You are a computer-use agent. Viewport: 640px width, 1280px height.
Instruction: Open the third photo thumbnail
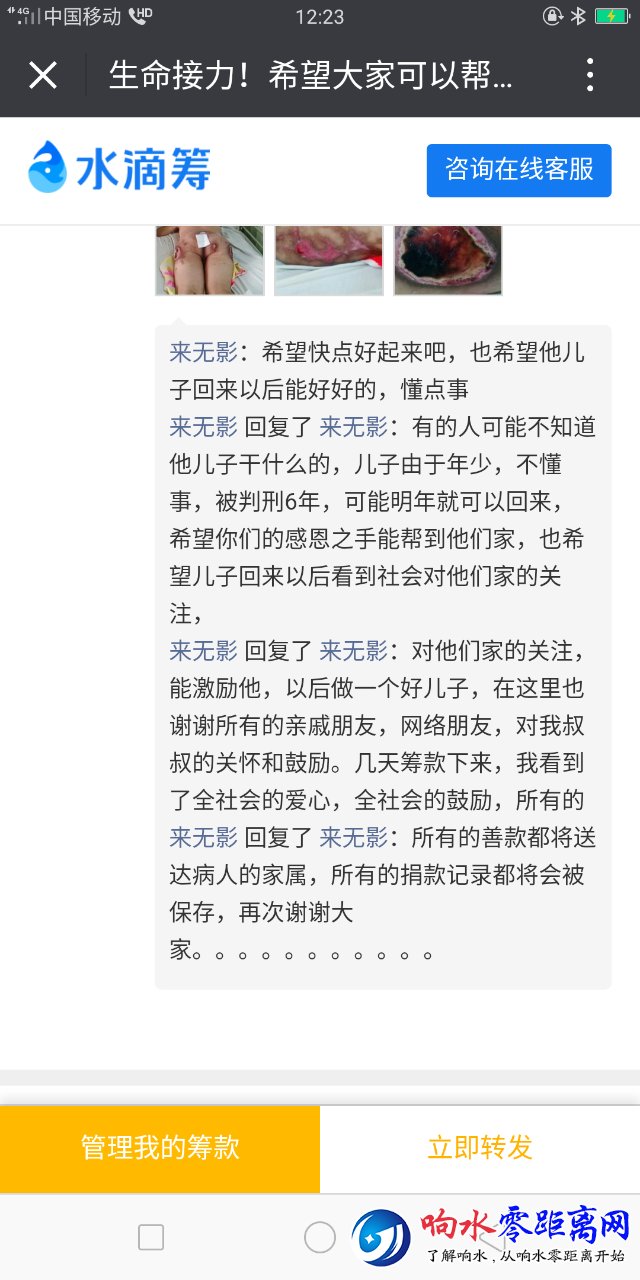pyautogui.click(x=447, y=260)
